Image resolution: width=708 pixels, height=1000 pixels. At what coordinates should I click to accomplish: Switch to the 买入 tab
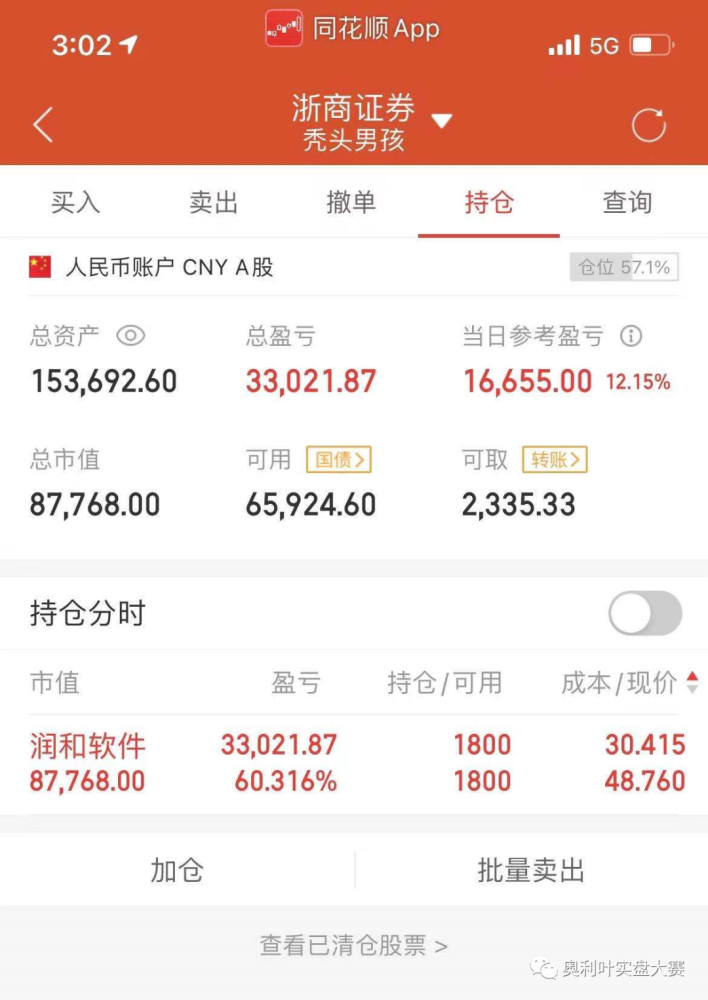tap(76, 202)
